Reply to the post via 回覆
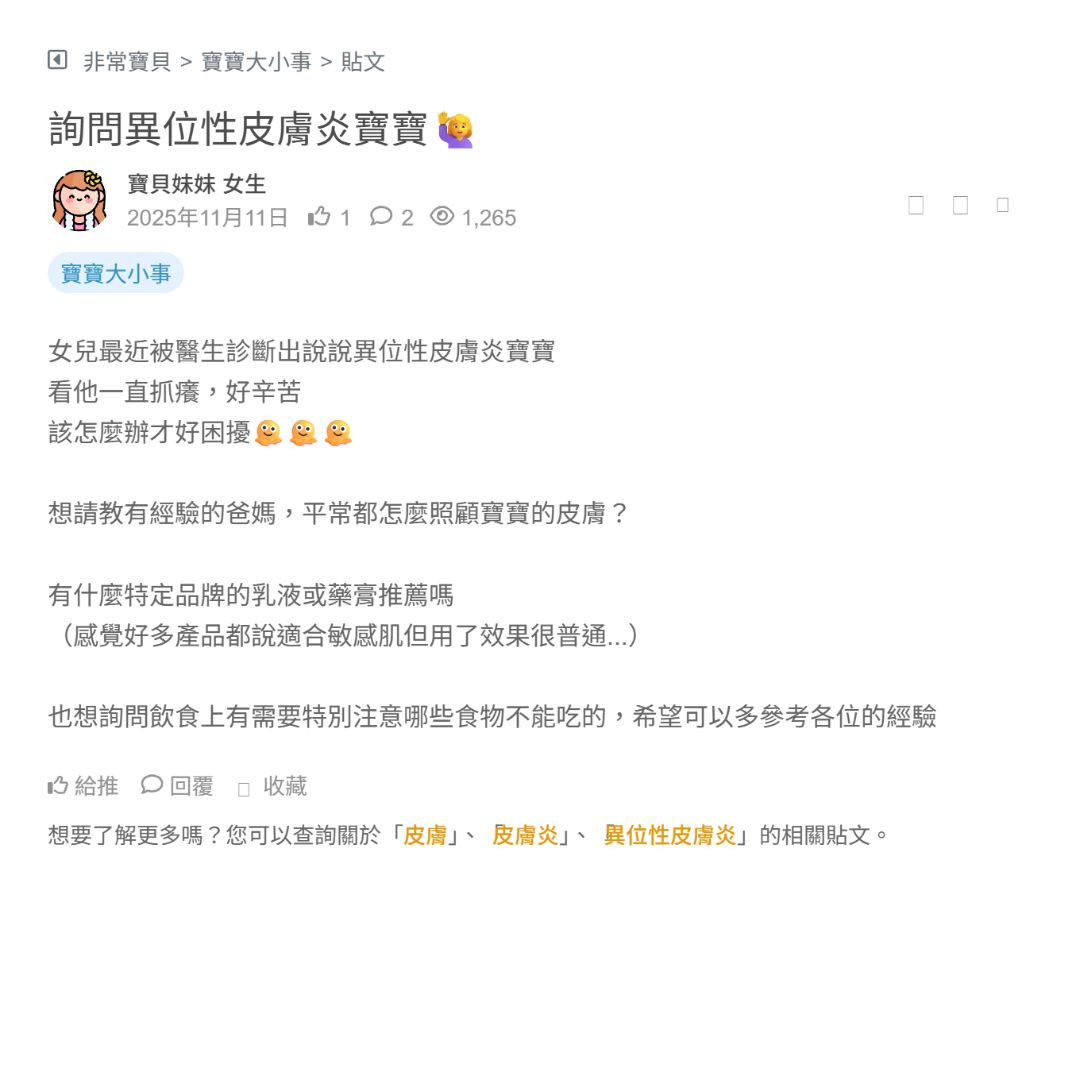This screenshot has width=1080, height=1080. point(178,786)
